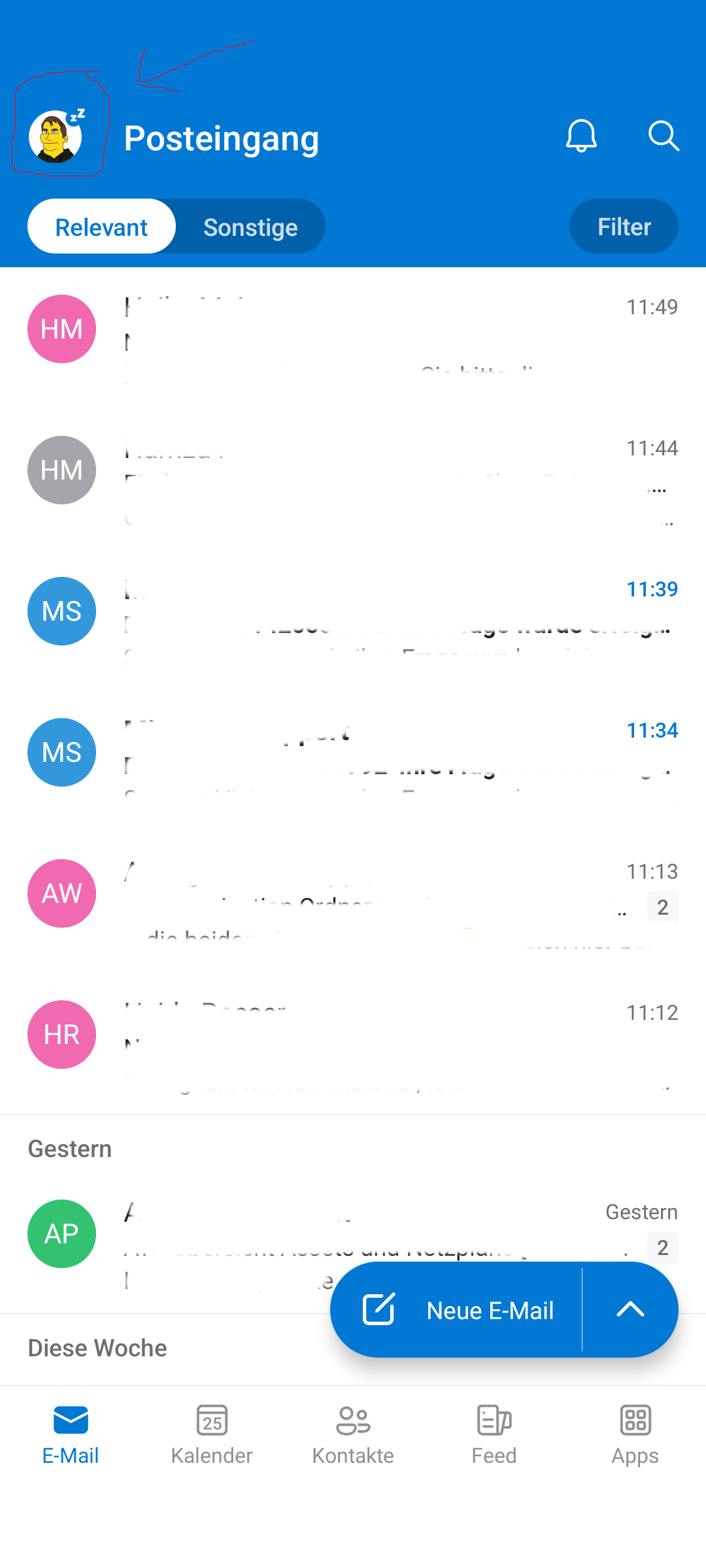Select the Relevant tab
Screen dimensions: 706x1568
[x=101, y=227]
